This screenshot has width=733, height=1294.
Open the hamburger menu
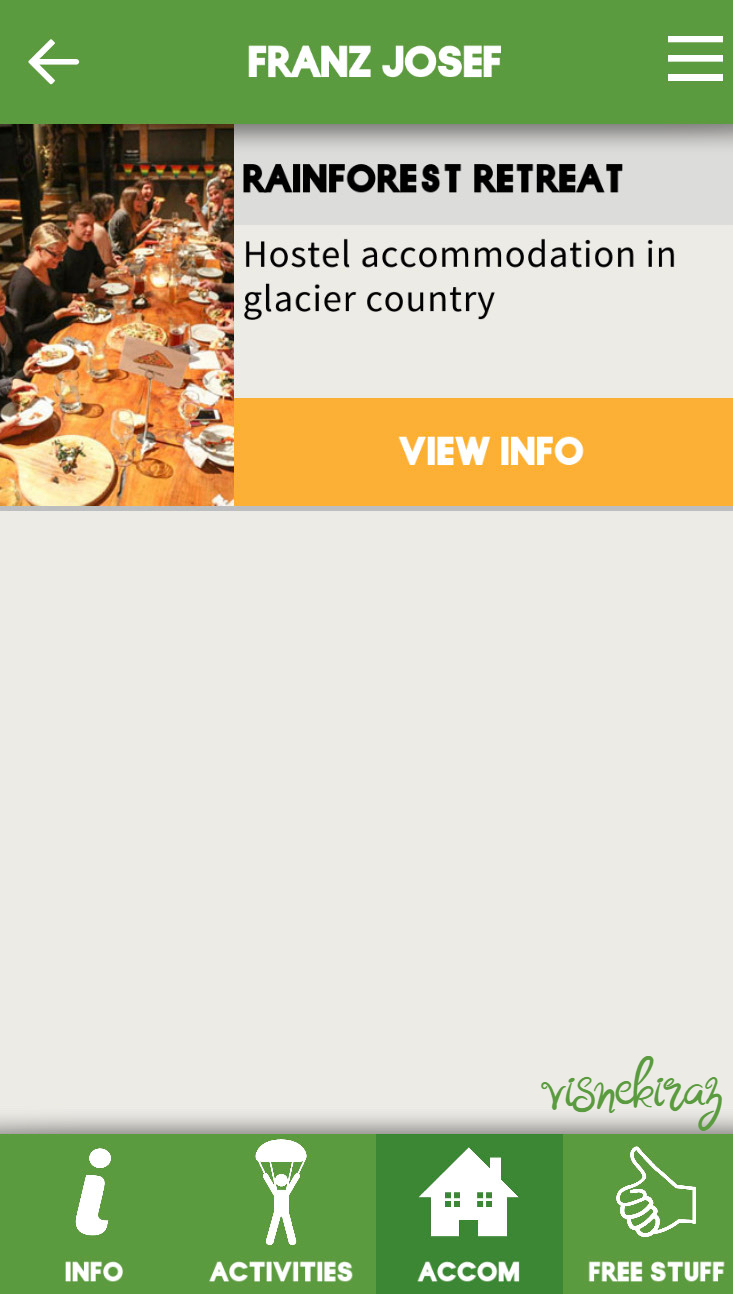point(695,59)
